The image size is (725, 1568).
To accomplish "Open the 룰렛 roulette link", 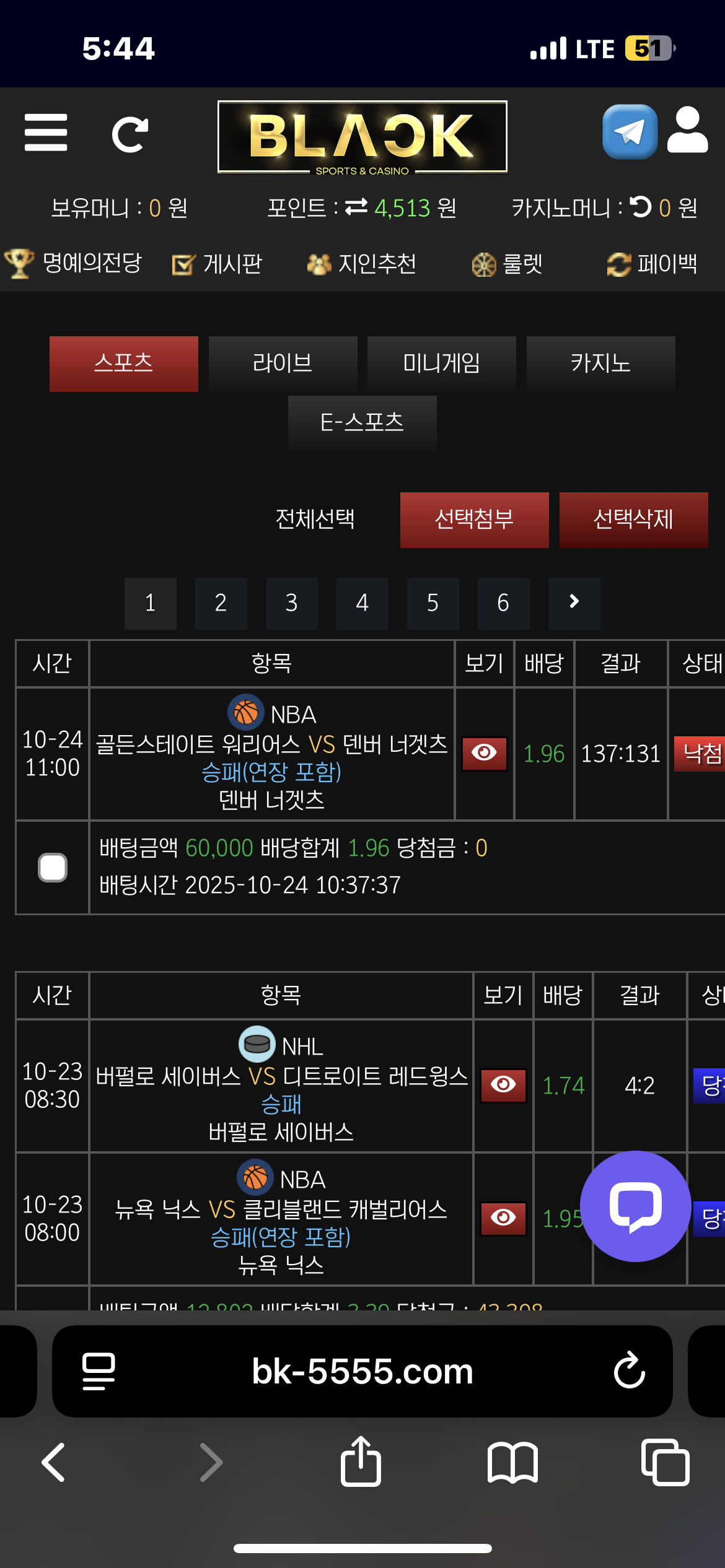I will (507, 264).
